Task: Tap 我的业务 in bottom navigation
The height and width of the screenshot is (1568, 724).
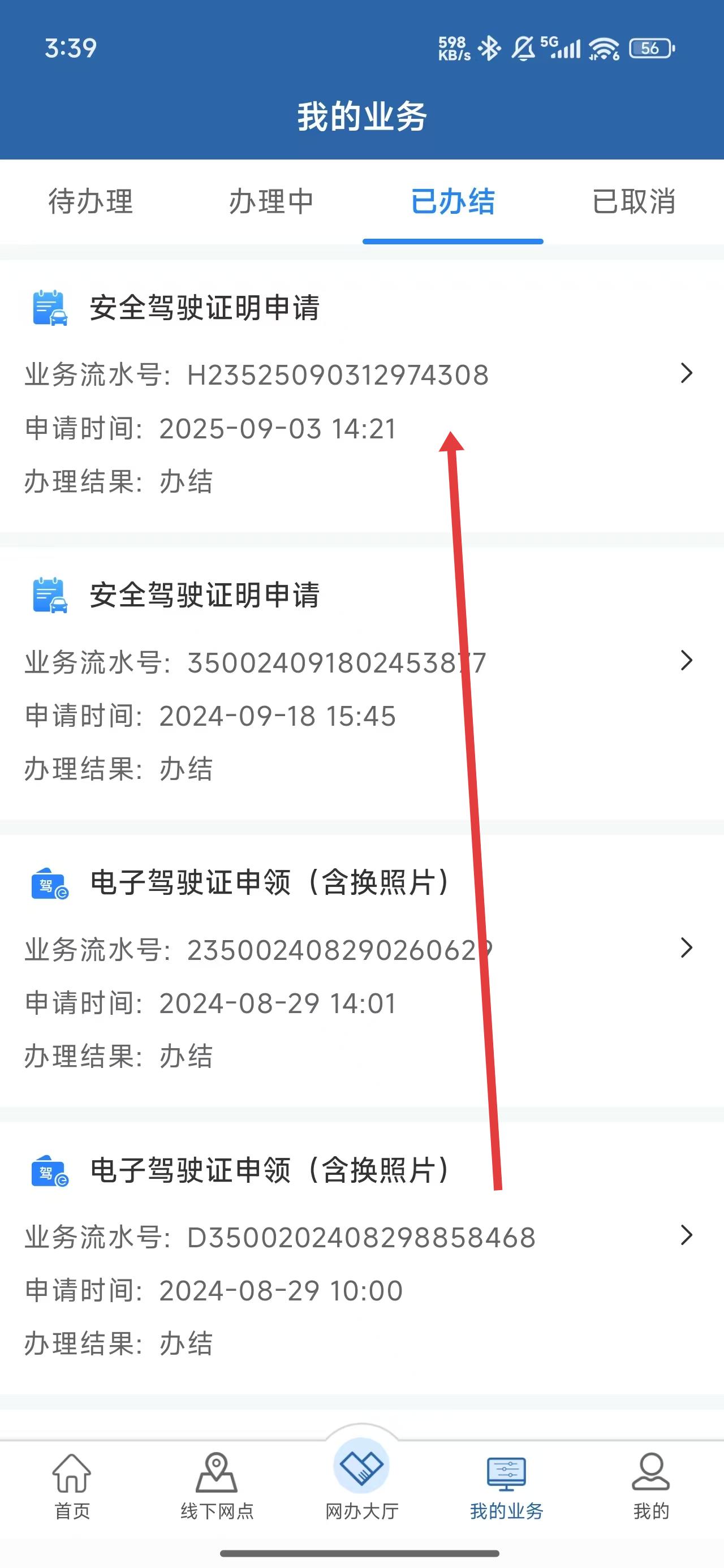Action: [x=506, y=1487]
